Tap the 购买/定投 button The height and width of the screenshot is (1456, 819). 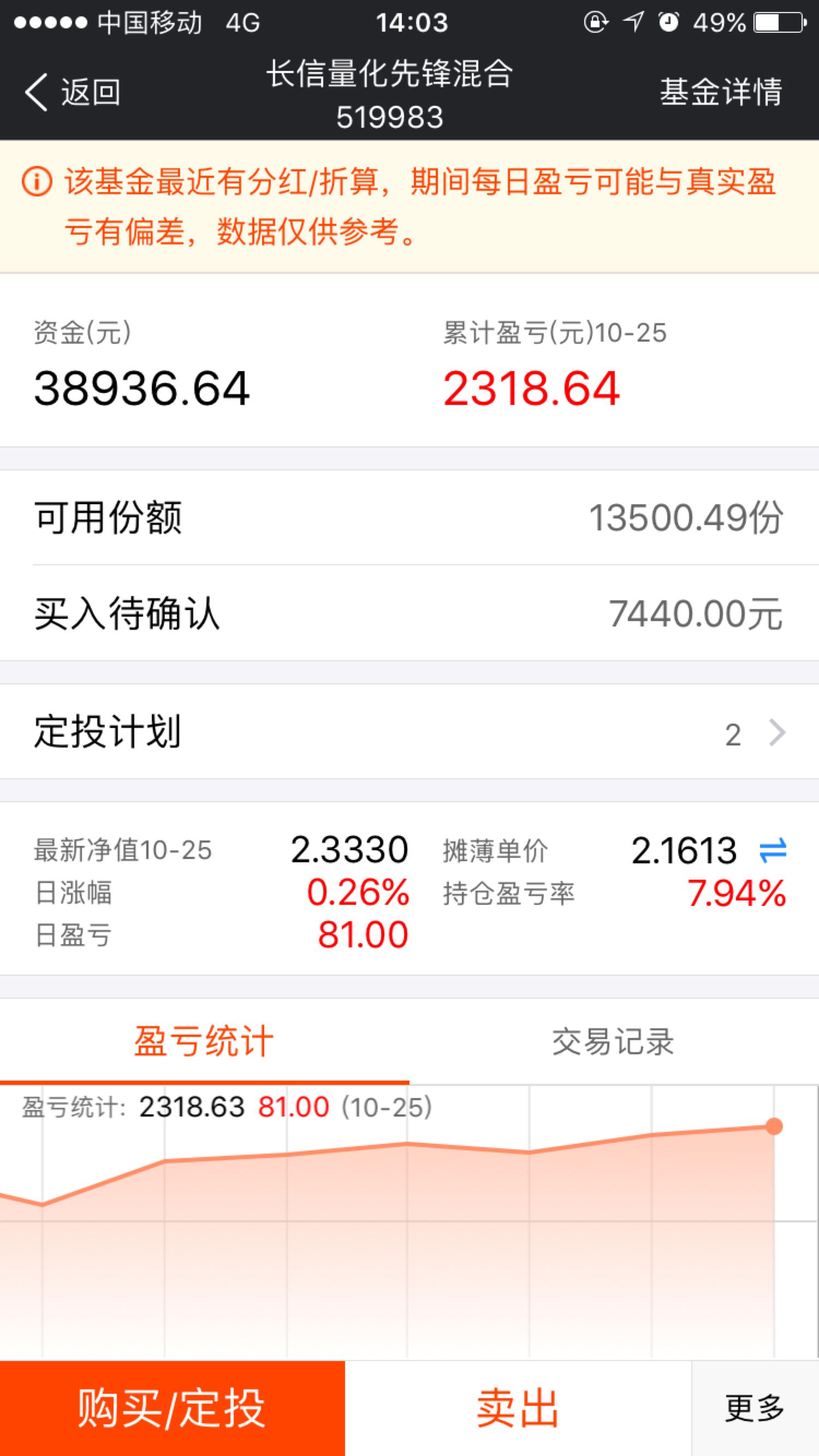pos(172,1409)
